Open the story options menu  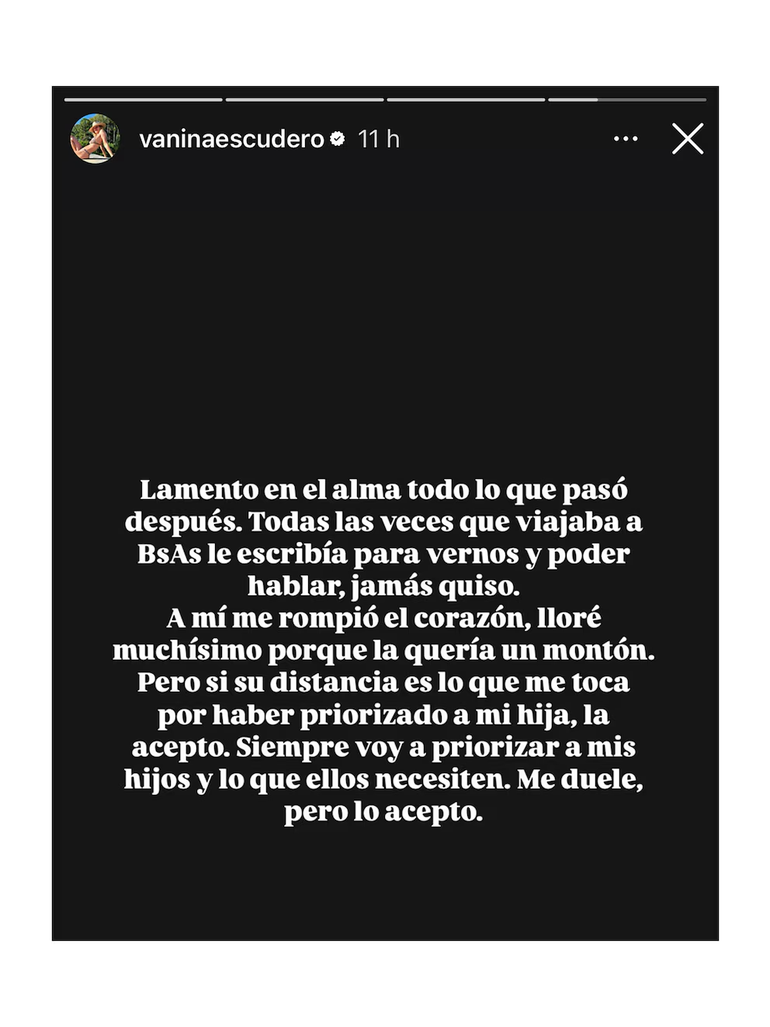(x=626, y=139)
